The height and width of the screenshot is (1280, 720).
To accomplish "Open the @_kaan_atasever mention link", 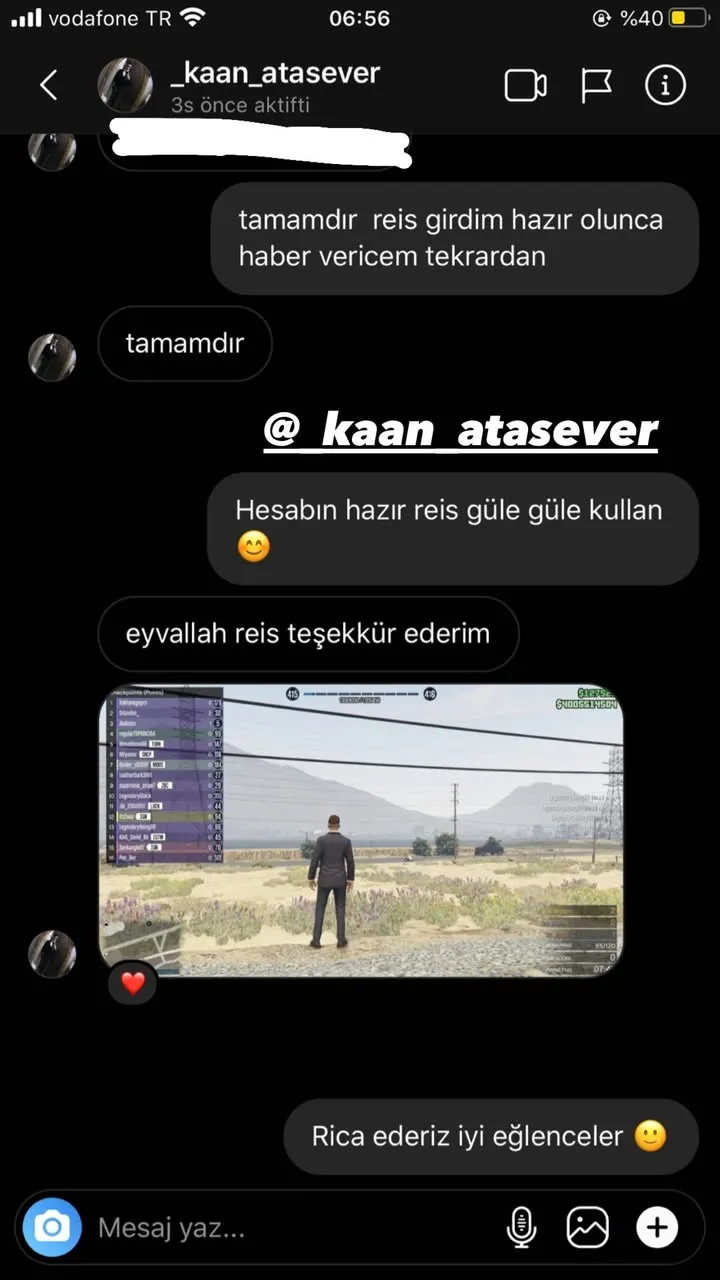I will (x=459, y=430).
